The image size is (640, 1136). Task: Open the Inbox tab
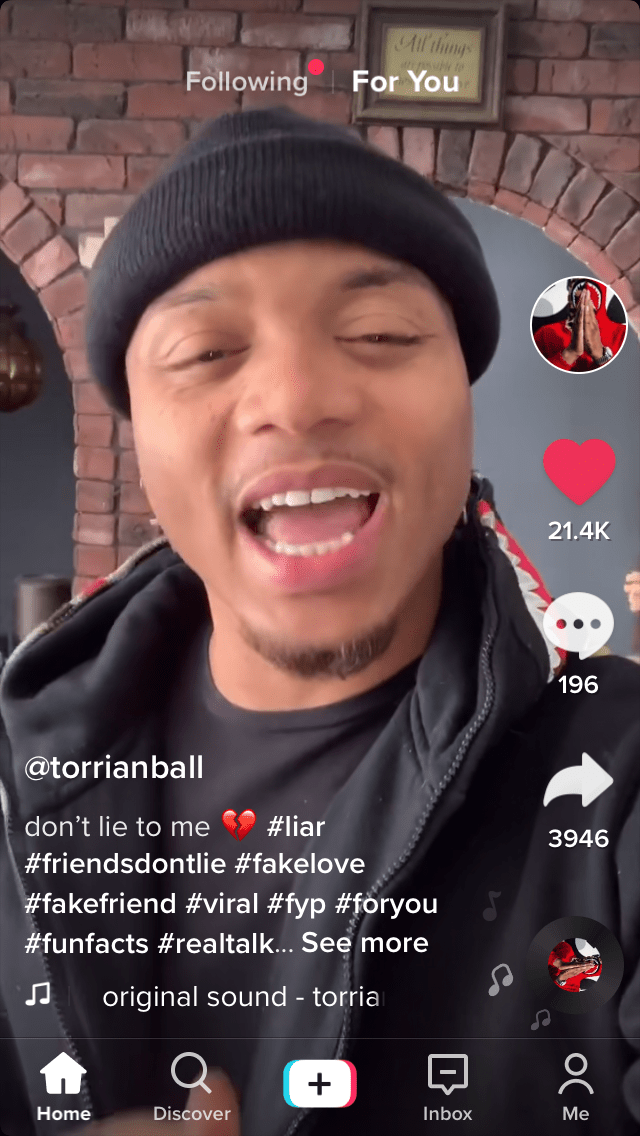coord(447,1088)
